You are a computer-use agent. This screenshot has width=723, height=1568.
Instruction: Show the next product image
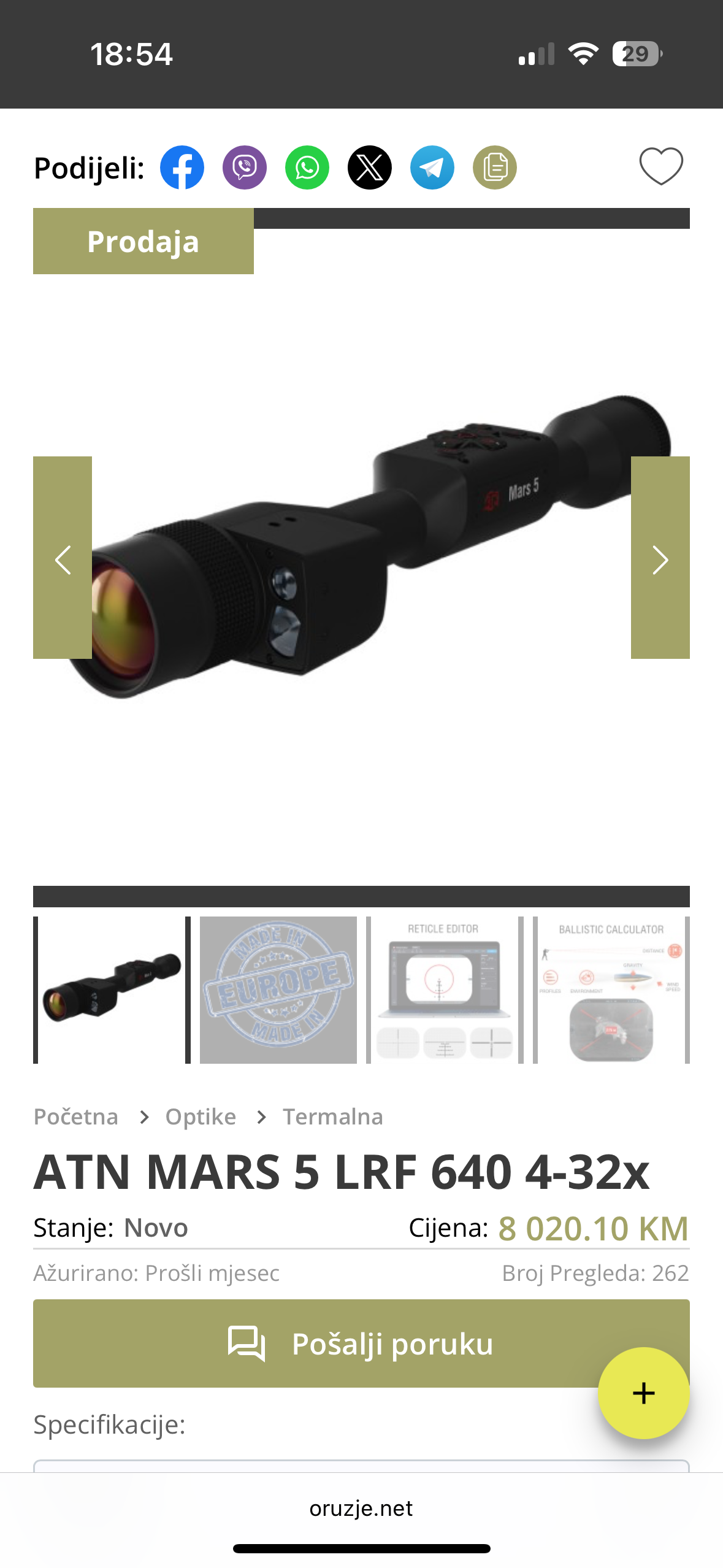pos(660,558)
